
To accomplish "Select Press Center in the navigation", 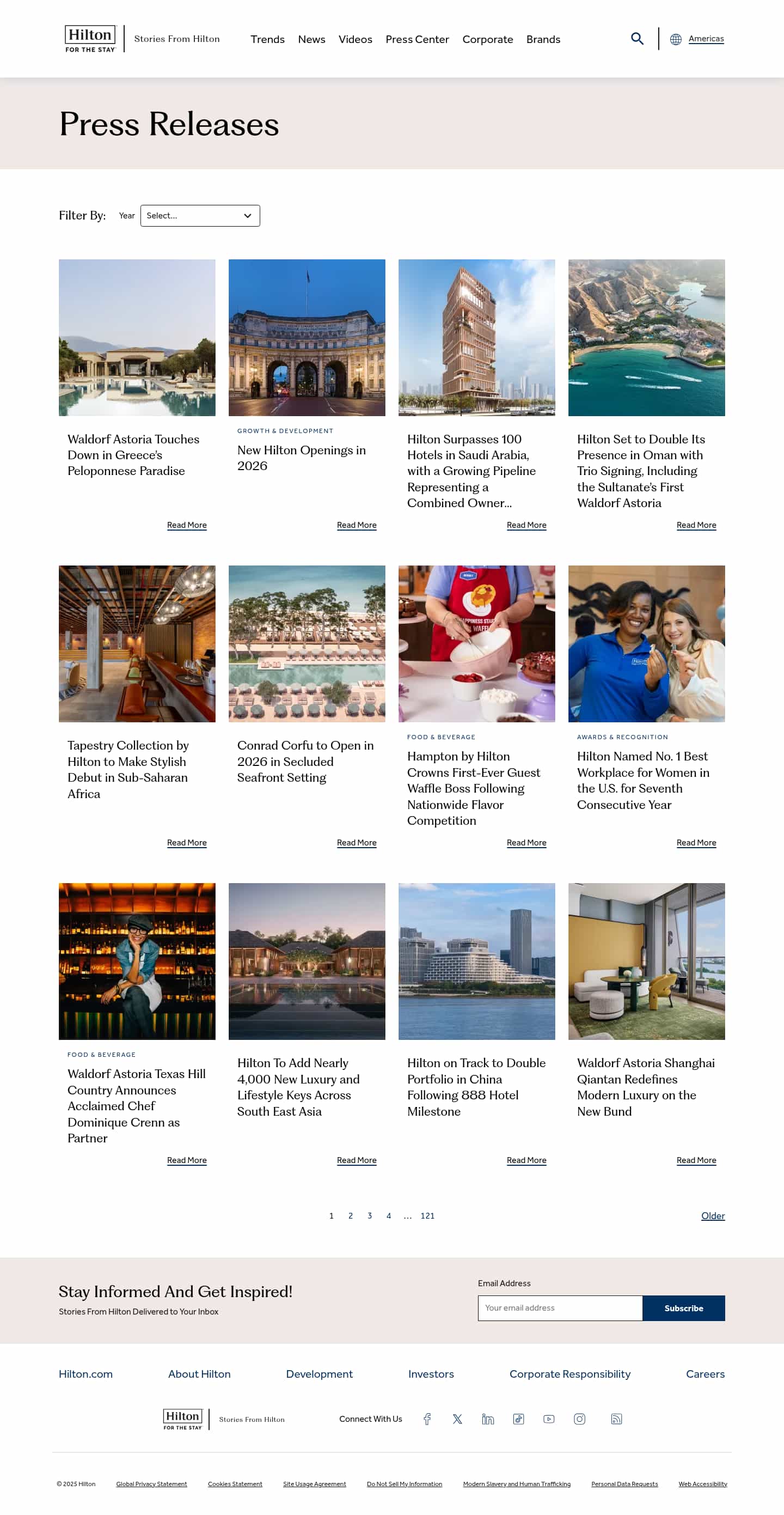I will 417,39.
